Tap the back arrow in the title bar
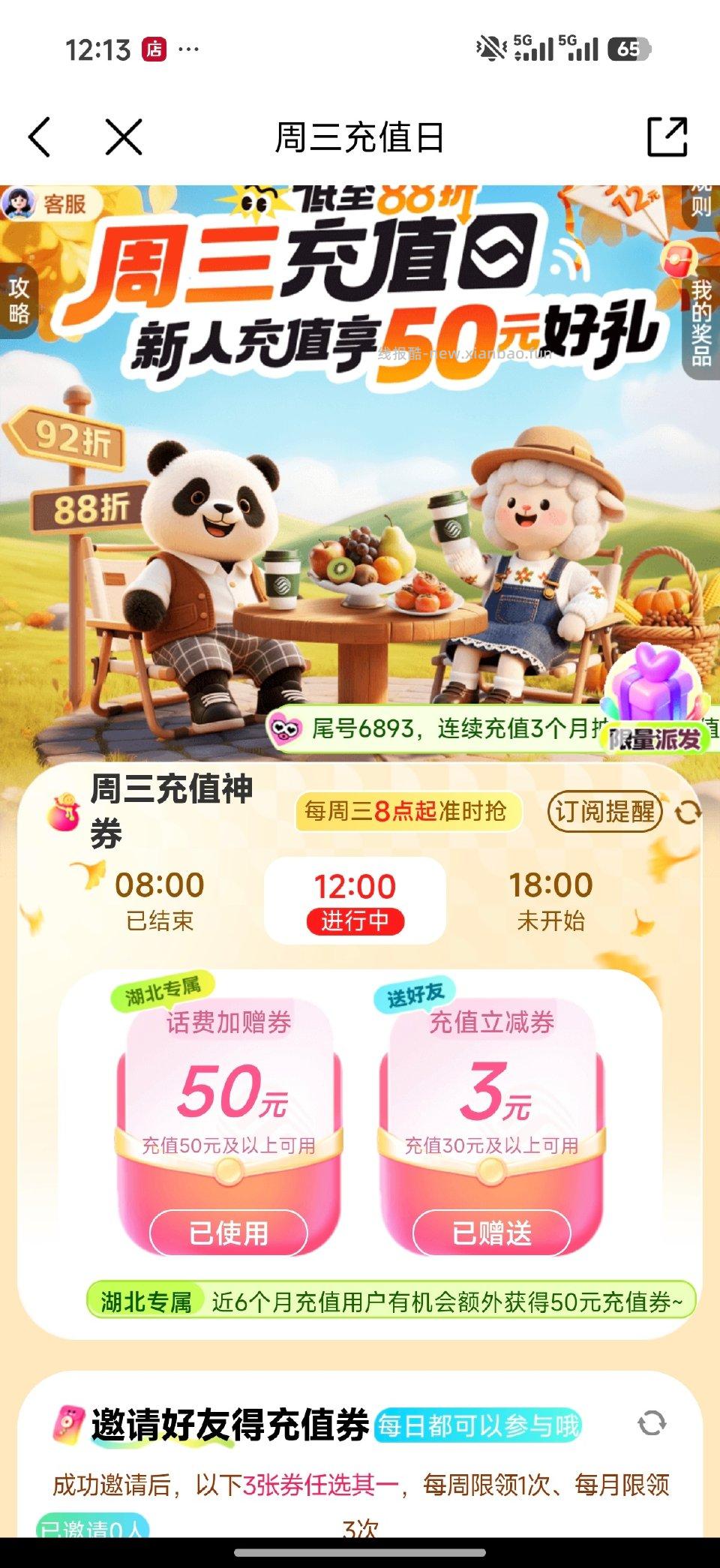The height and width of the screenshot is (1568, 720). coord(40,135)
